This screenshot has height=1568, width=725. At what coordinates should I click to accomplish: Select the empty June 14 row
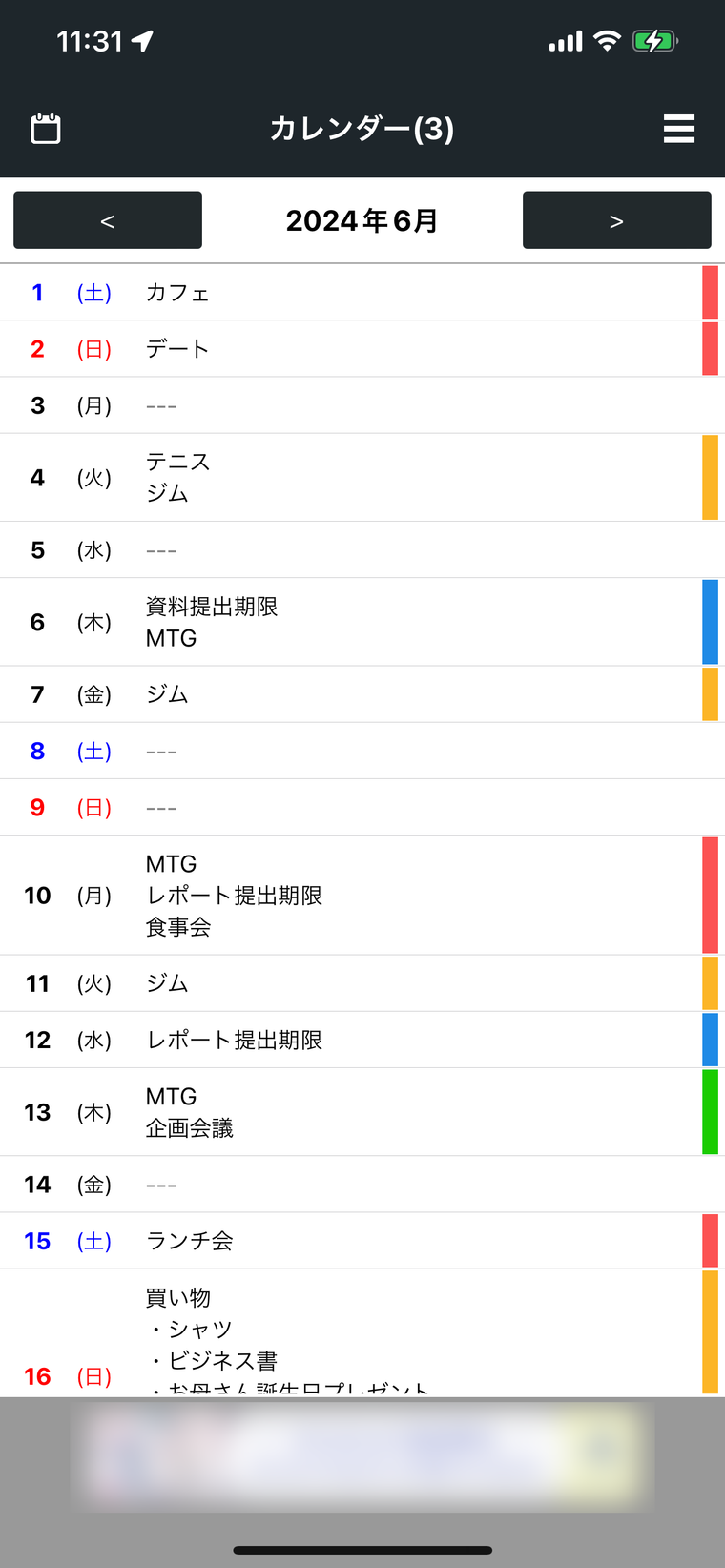362,1185
